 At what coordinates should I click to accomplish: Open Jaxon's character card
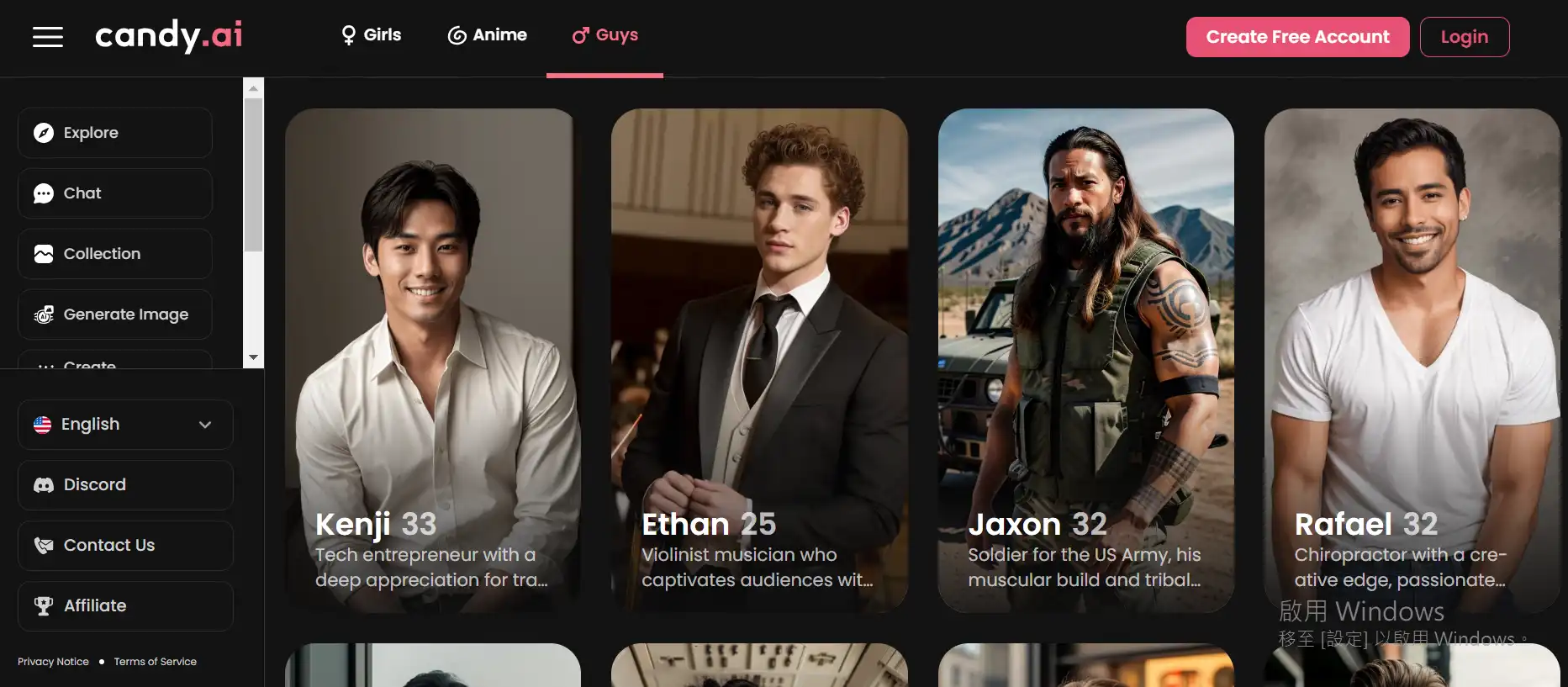(1085, 360)
